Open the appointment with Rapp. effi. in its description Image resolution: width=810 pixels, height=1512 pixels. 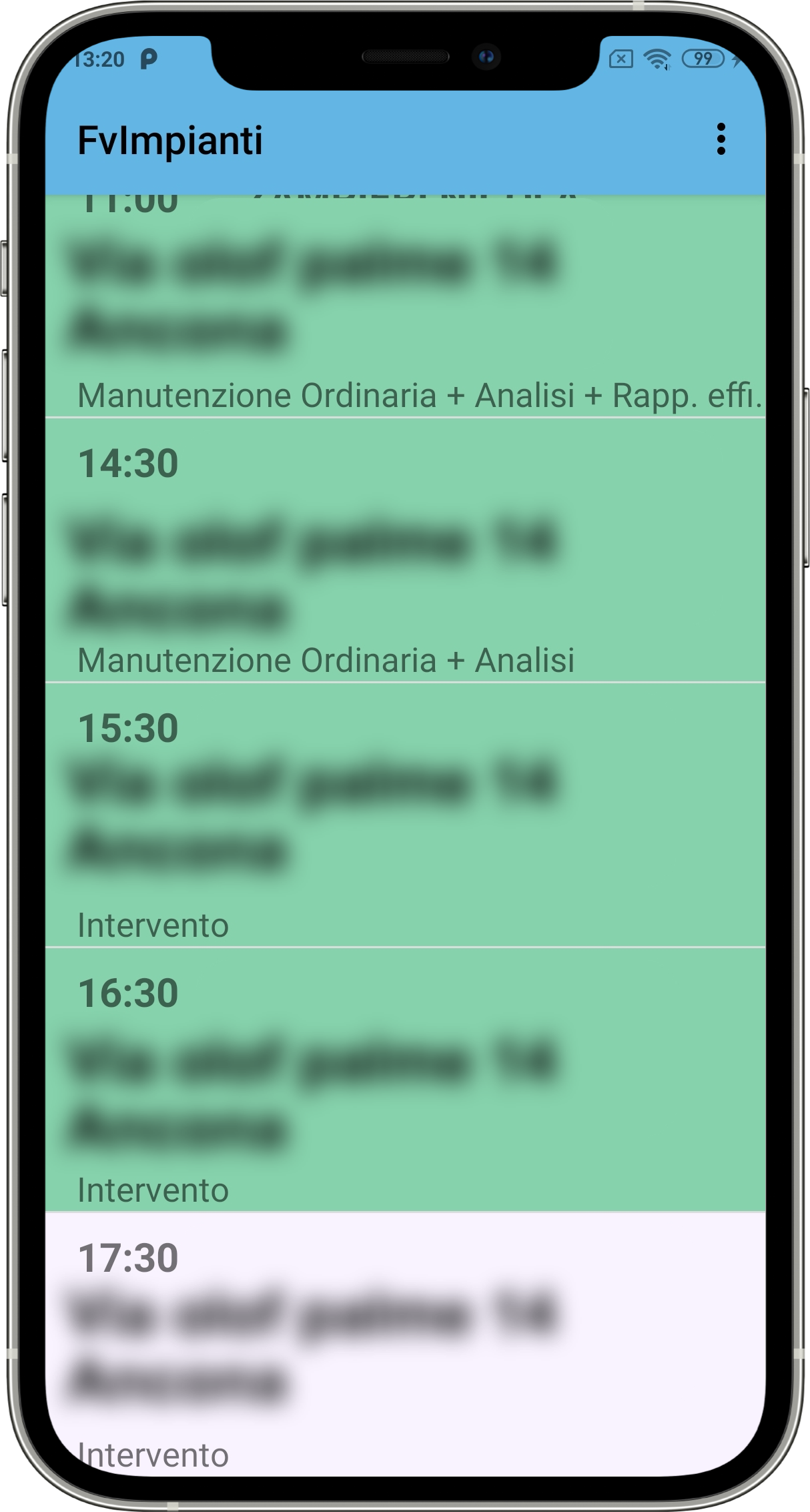tap(405, 306)
